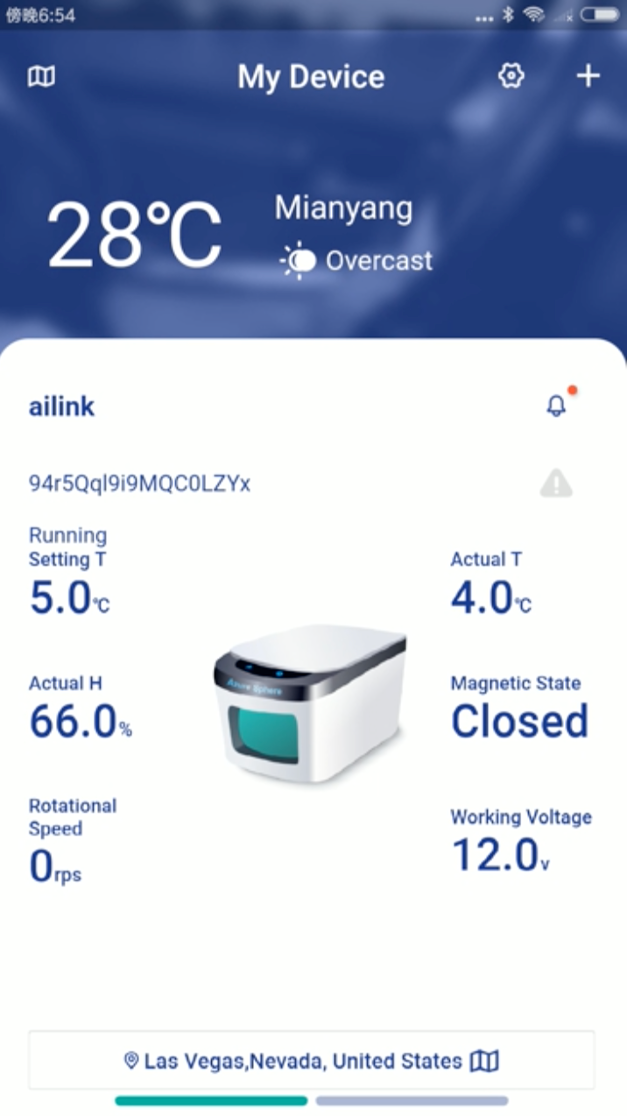Open the ailink device image
628x1116 pixels.
[310, 704]
